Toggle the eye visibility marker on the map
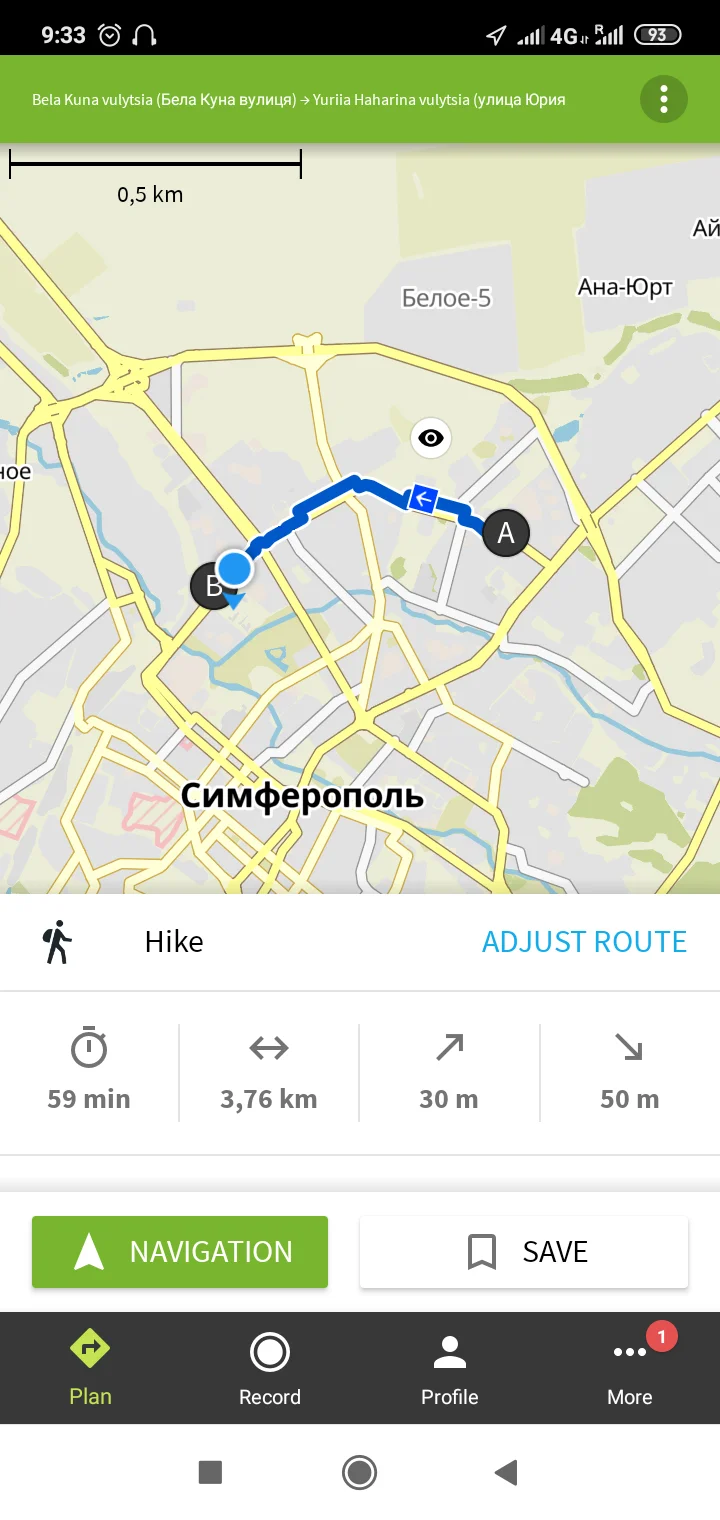This screenshot has height=1520, width=720. (431, 437)
